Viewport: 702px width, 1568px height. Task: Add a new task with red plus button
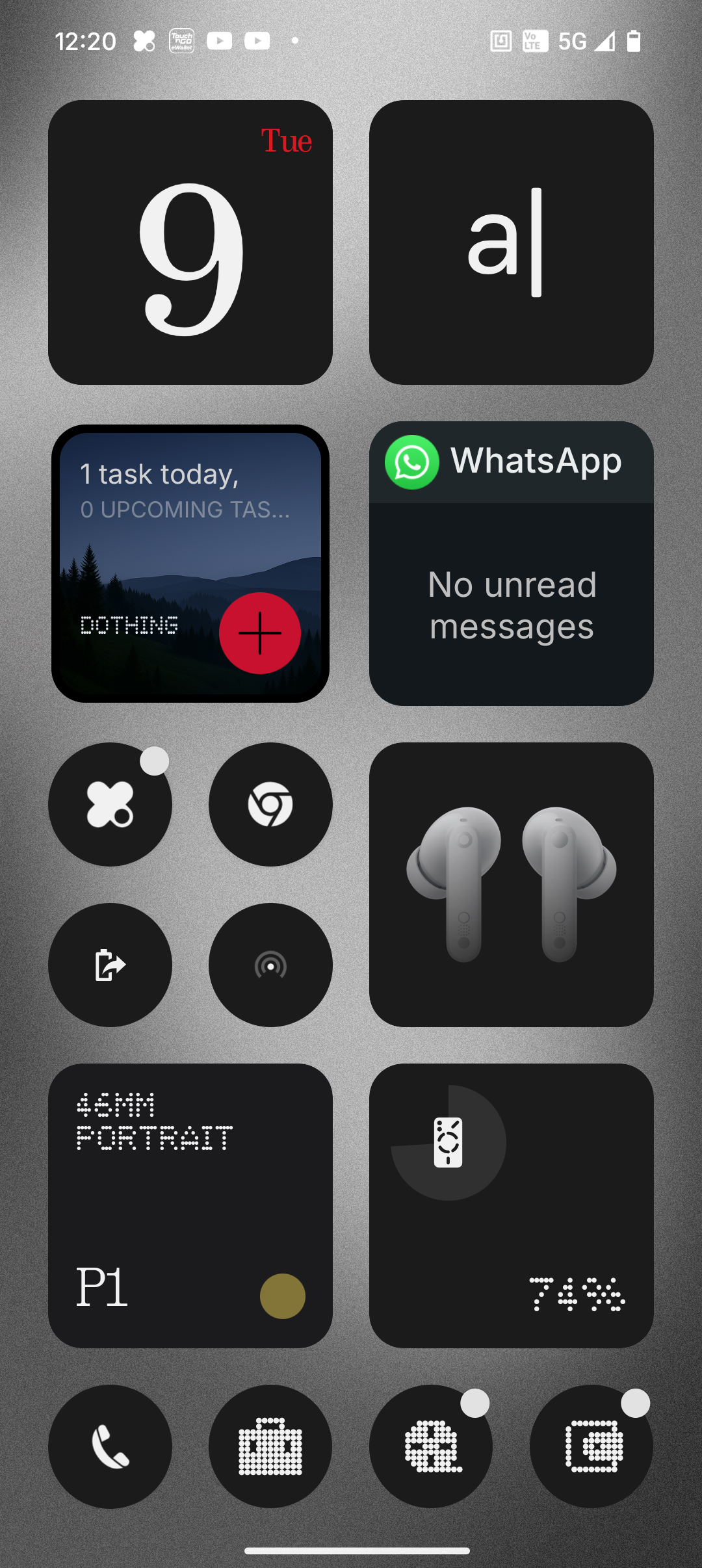259,633
